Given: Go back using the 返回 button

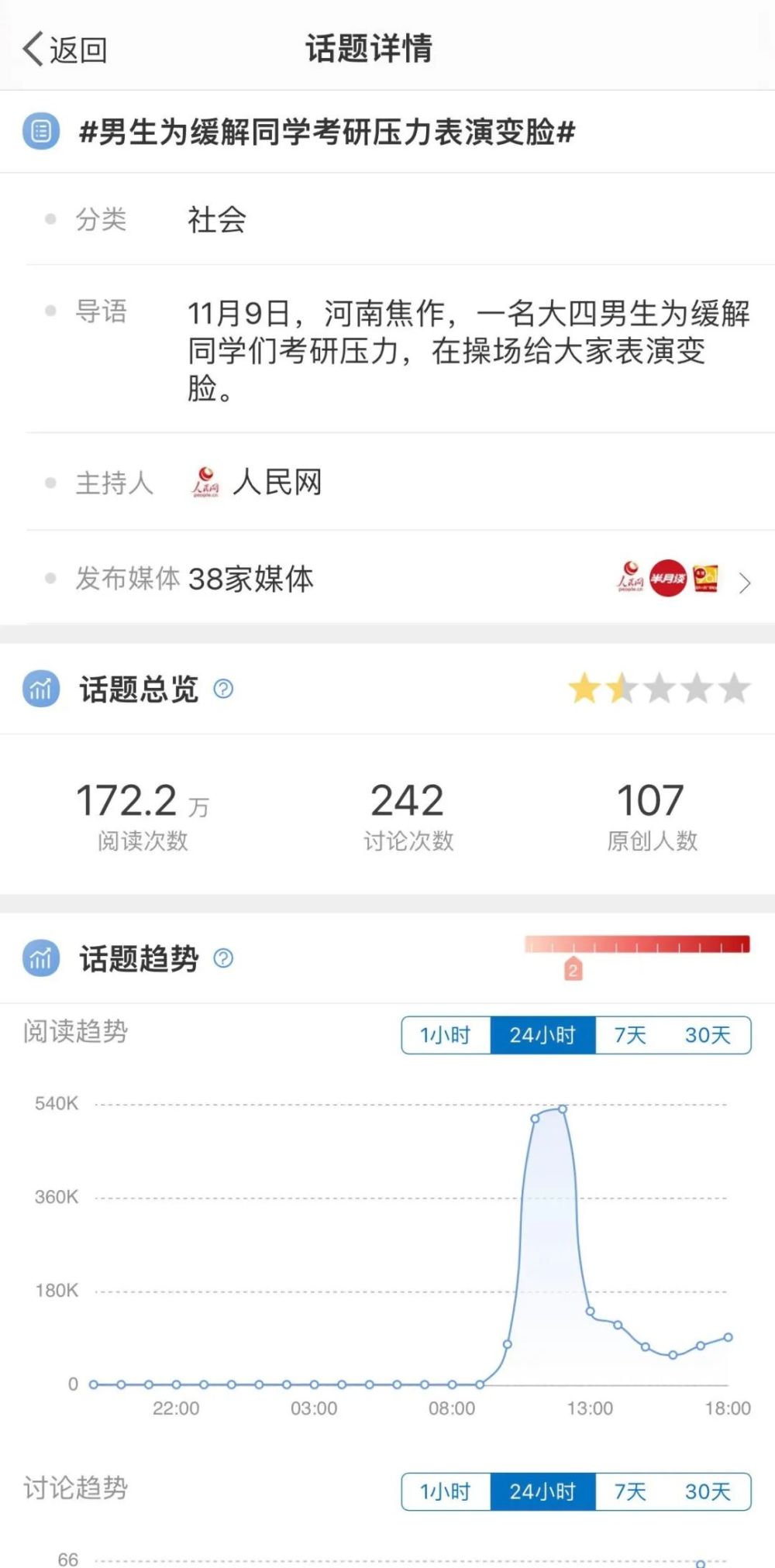Looking at the screenshot, I should [65, 50].
